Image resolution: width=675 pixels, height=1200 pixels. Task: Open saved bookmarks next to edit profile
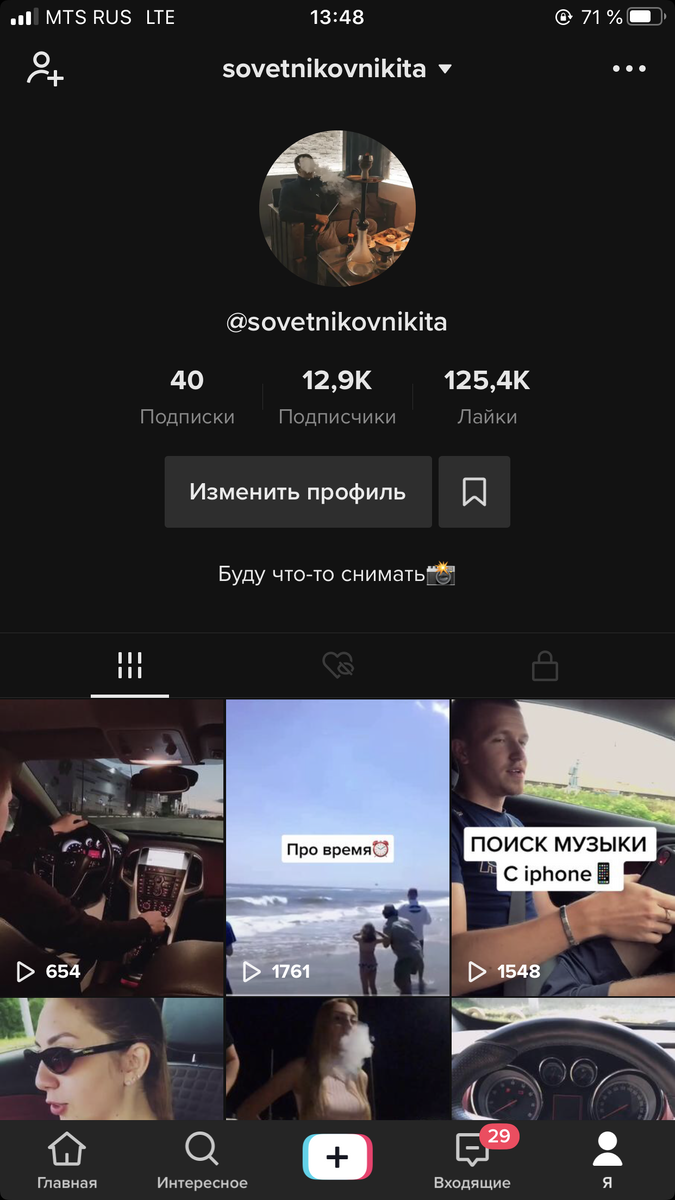tap(474, 492)
